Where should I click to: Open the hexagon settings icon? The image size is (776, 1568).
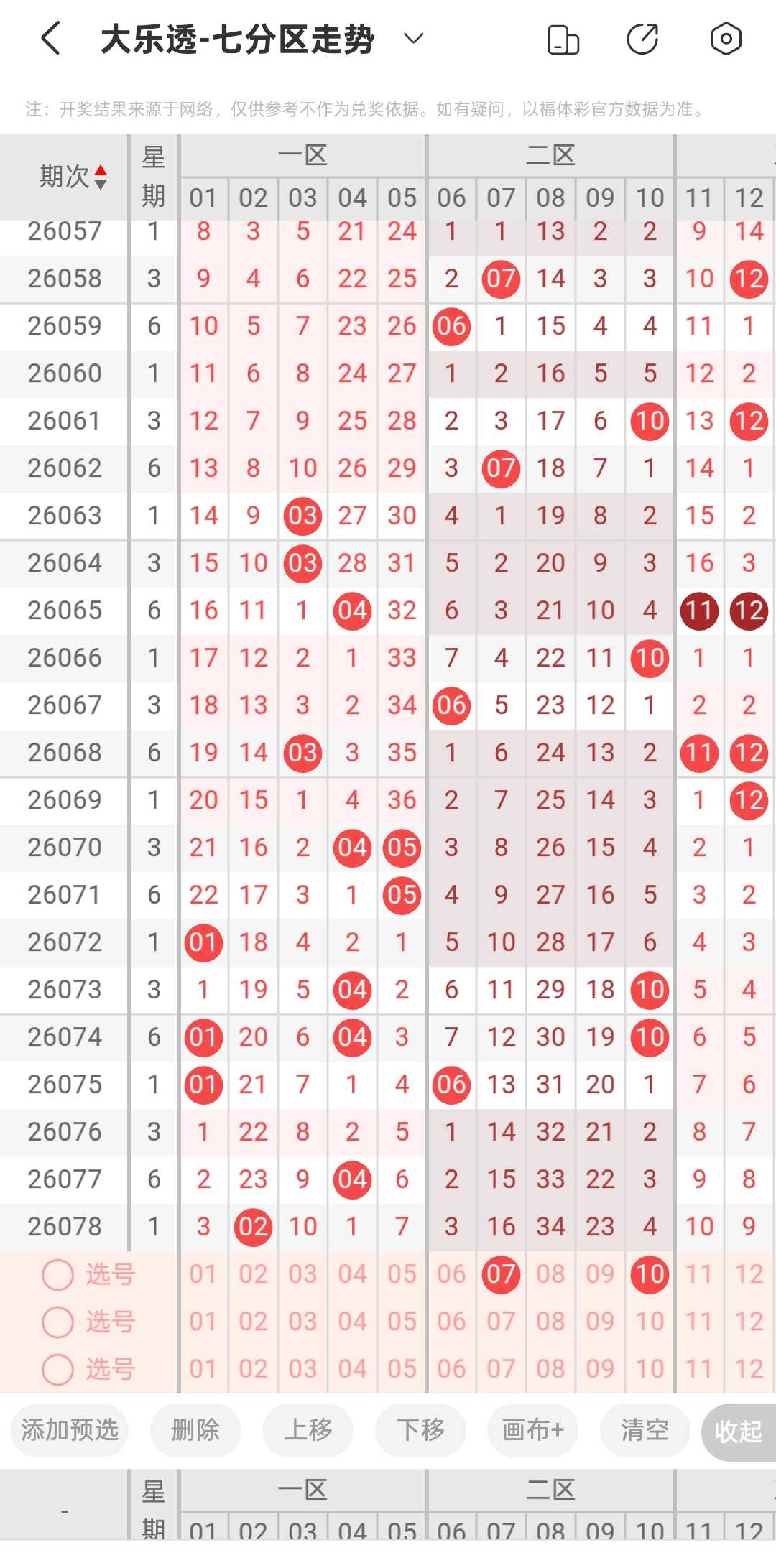726,39
